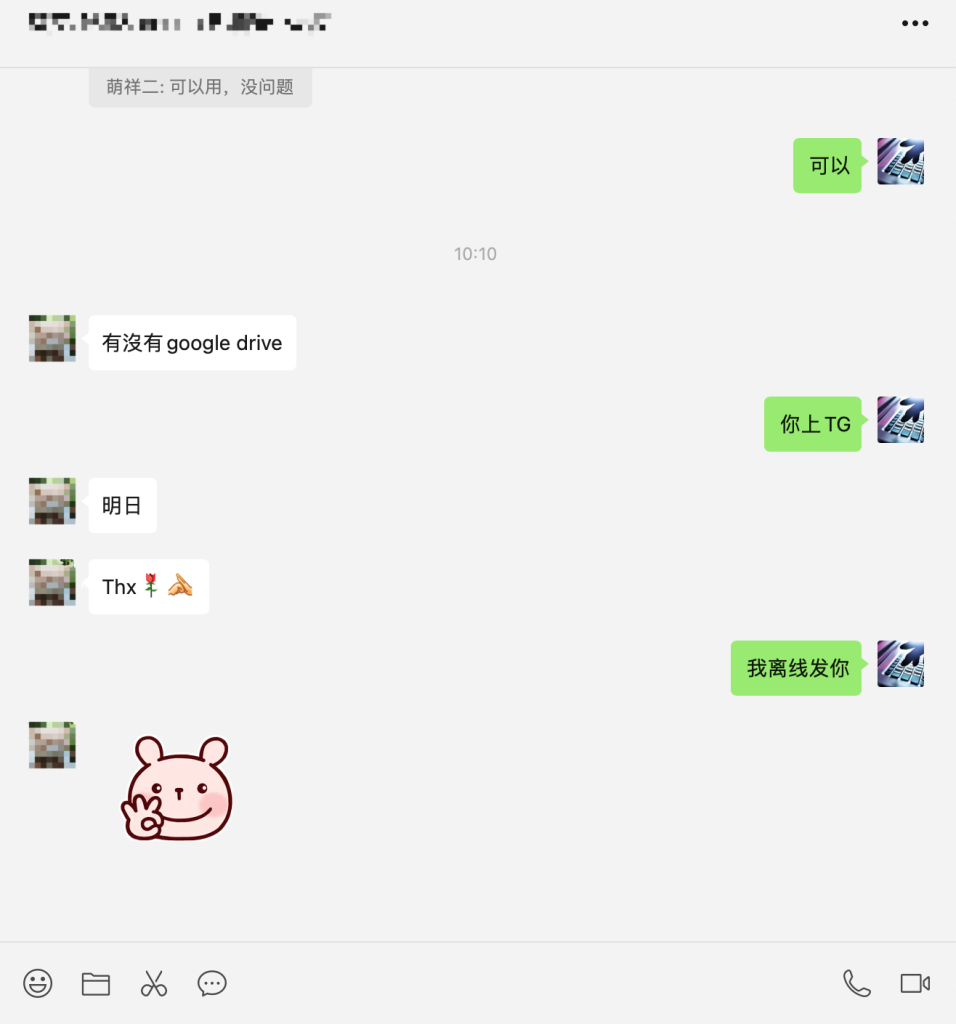956x1024 pixels.
Task: Start a screenshot with the scissors icon
Action: 154,983
